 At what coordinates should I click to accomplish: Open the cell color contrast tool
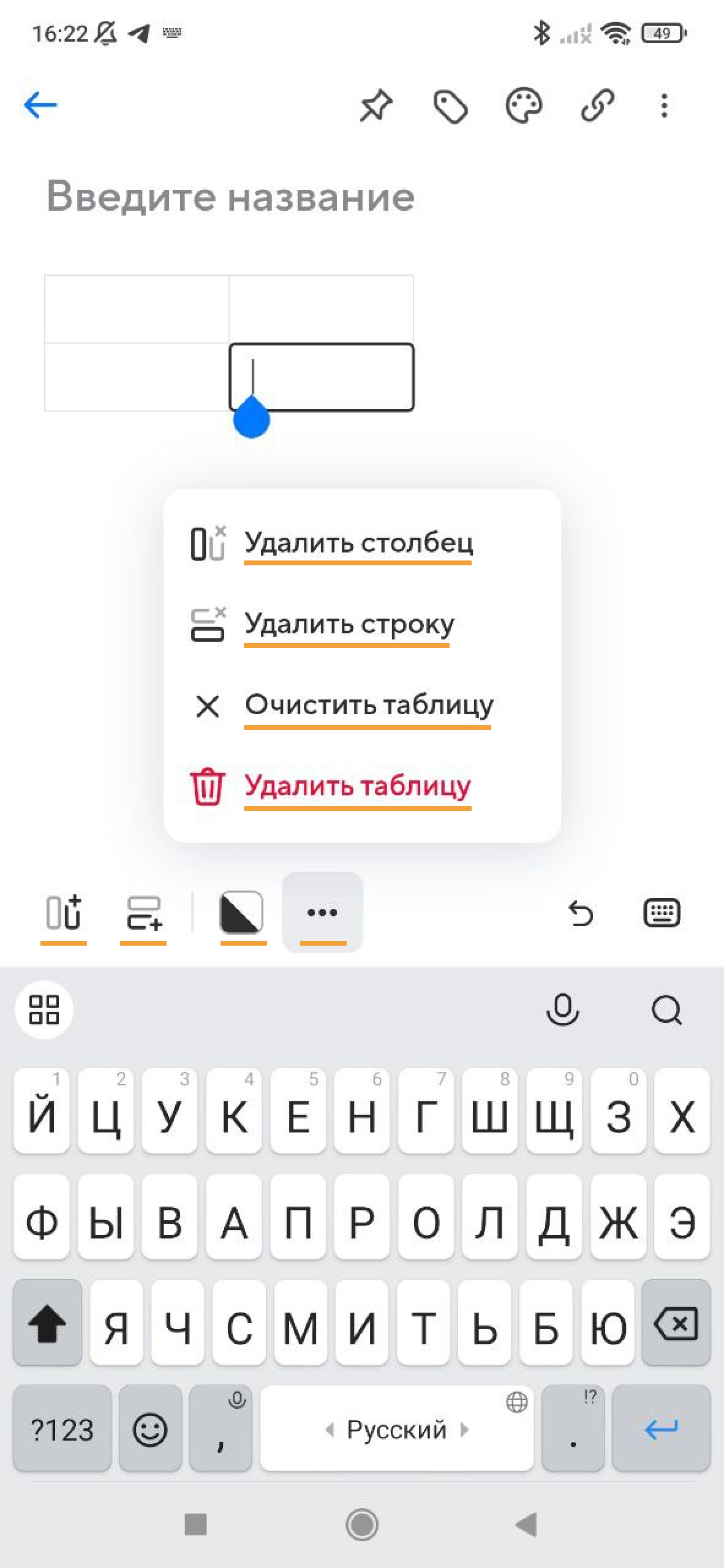pyautogui.click(x=243, y=913)
